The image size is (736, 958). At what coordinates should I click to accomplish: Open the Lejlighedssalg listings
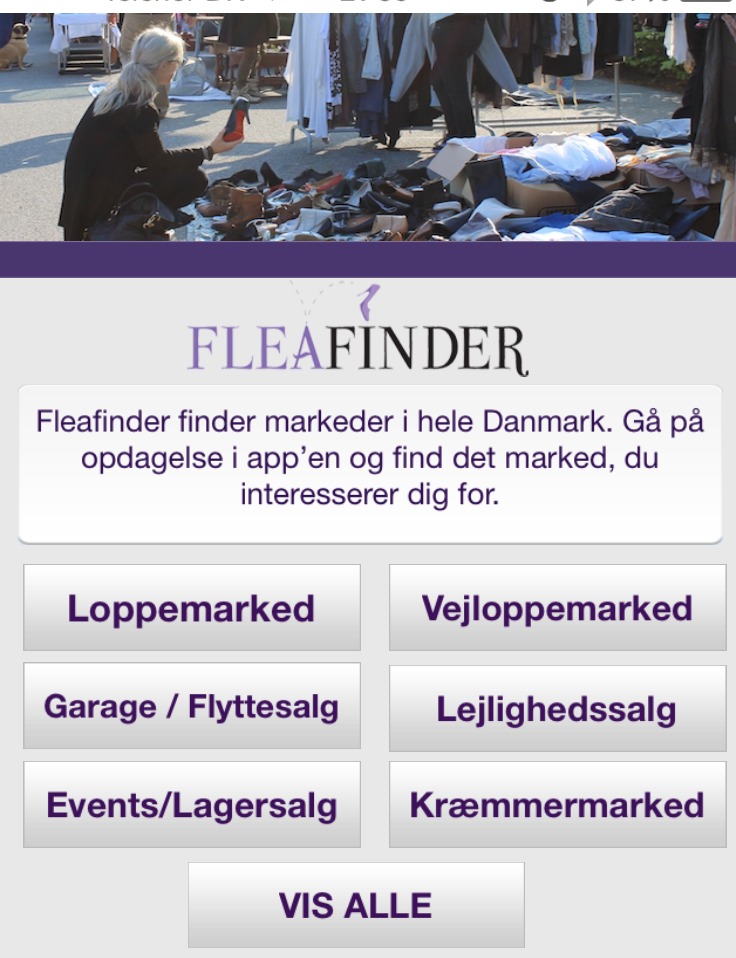pyautogui.click(x=557, y=709)
